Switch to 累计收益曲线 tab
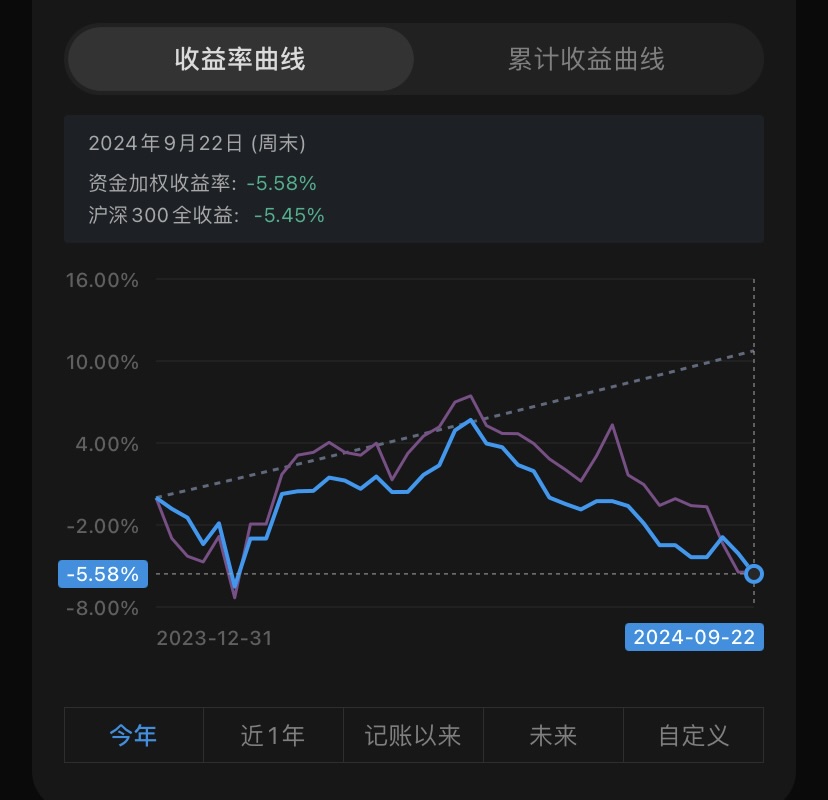828x800 pixels. 586,59
